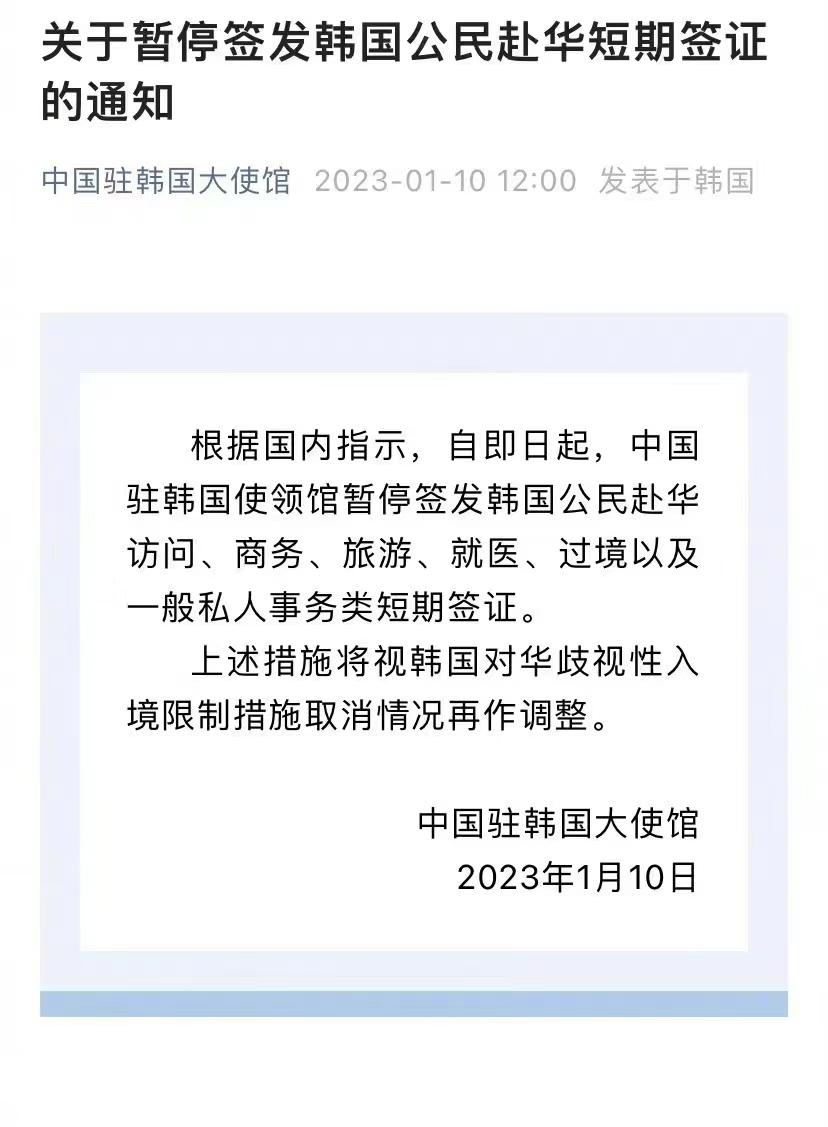Open the 中国驻韩国大使馆 account link
Screen dimensions: 828x1127
[166, 181]
